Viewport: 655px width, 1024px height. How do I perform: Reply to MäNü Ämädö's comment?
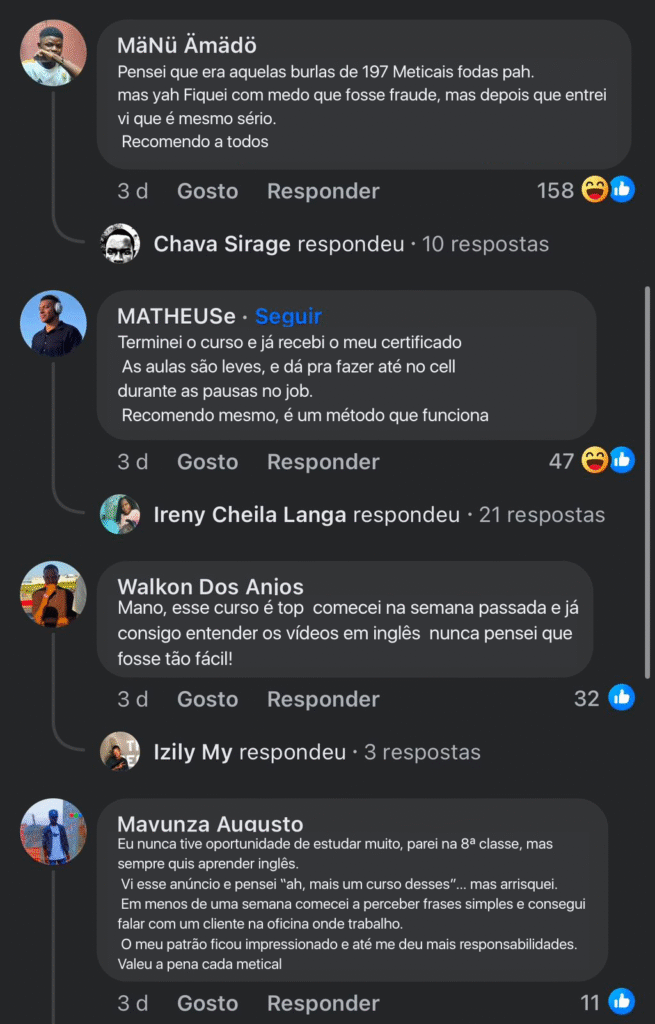tap(323, 191)
